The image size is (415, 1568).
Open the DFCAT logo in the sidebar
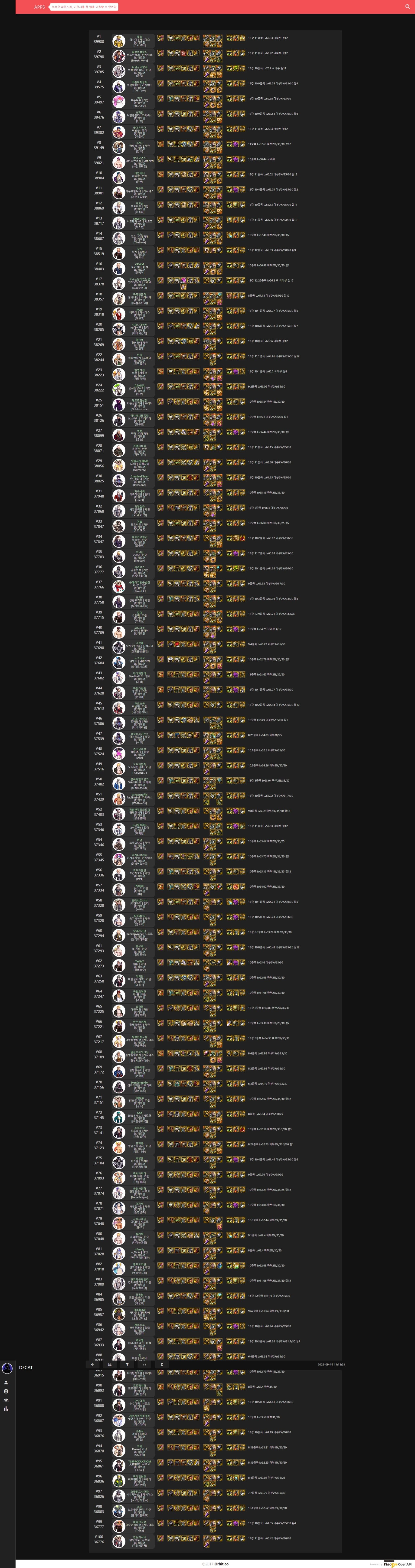7,1368
